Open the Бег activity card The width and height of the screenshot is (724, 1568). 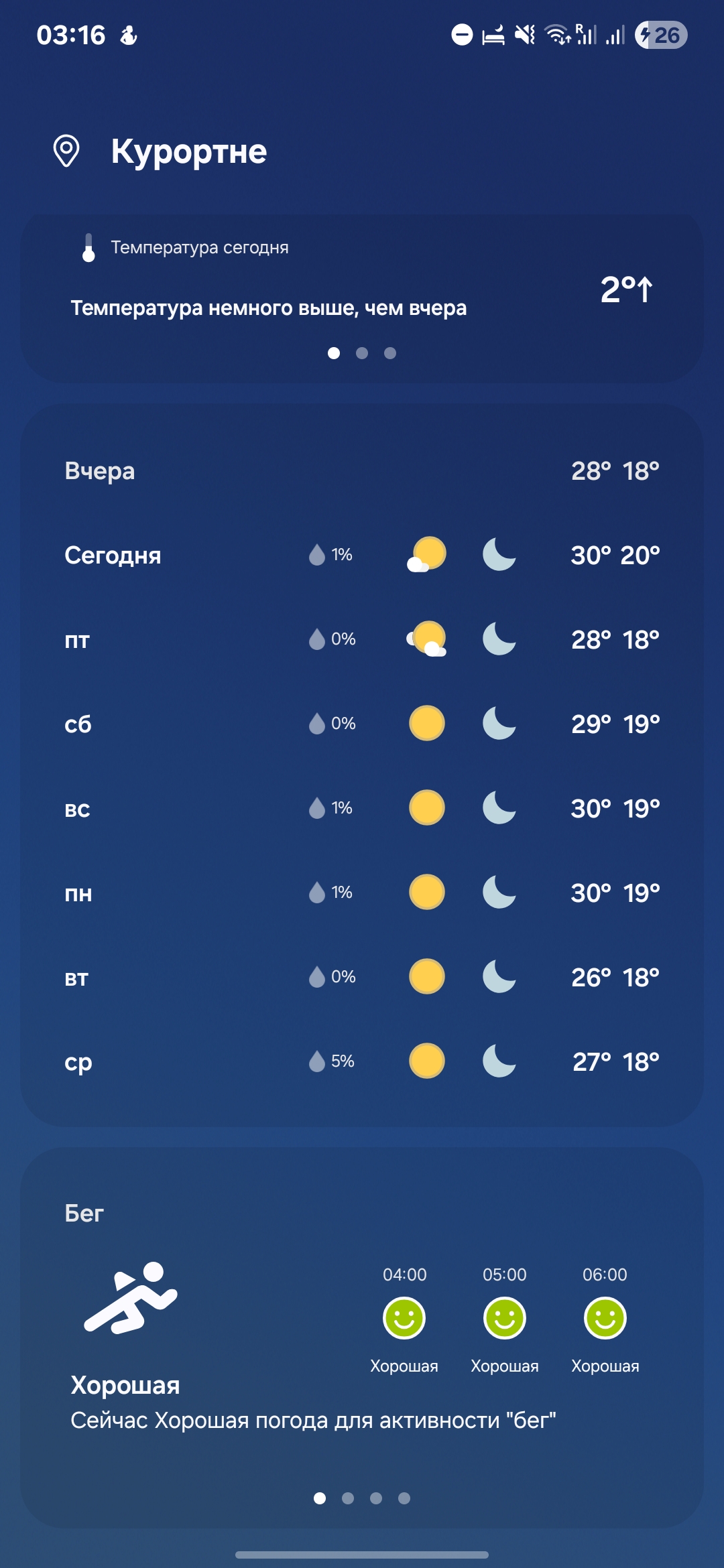click(x=362, y=1333)
